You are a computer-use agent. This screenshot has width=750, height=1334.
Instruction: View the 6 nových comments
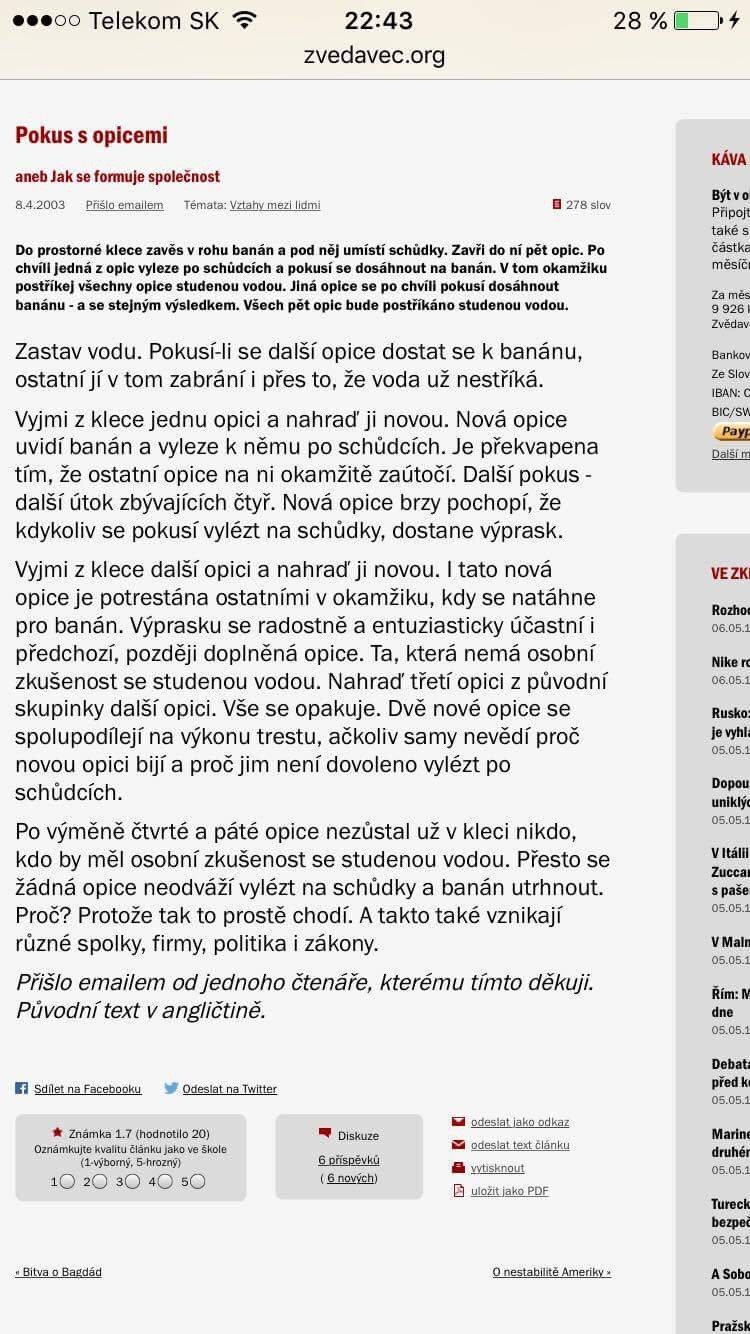tap(351, 1178)
